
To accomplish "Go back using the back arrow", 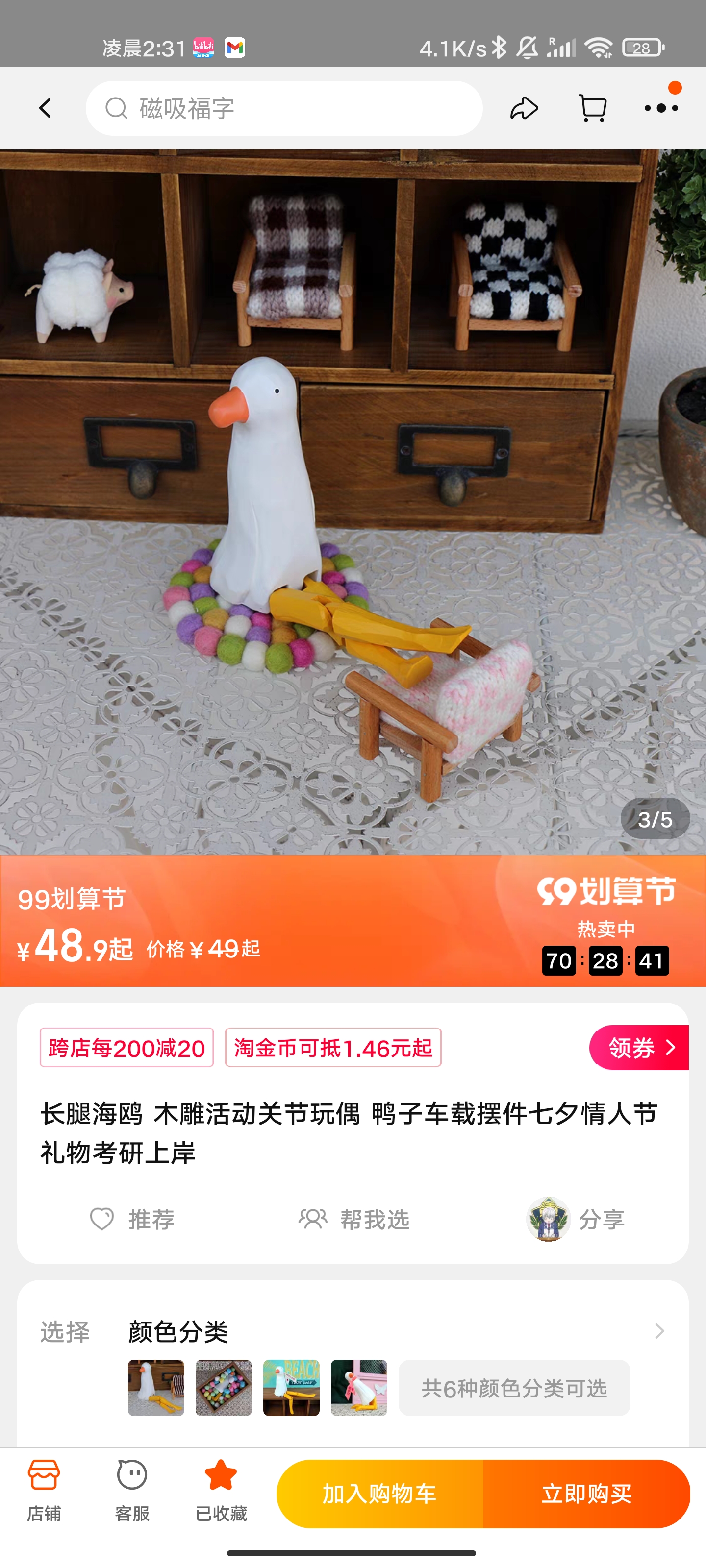I will coord(45,108).
